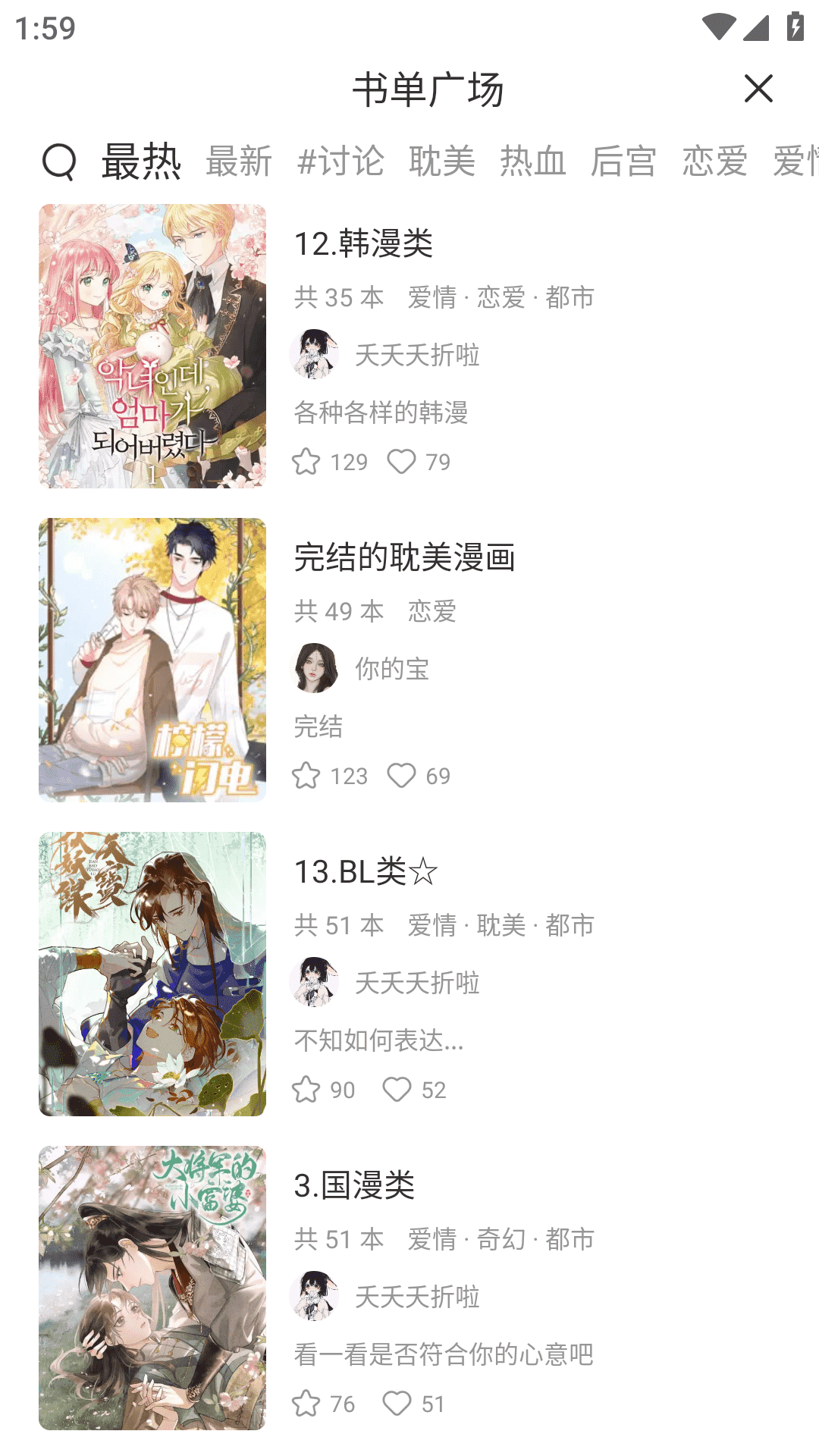The height and width of the screenshot is (1456, 819).
Task: Open the 12.韩漫类 book list
Action: click(364, 243)
